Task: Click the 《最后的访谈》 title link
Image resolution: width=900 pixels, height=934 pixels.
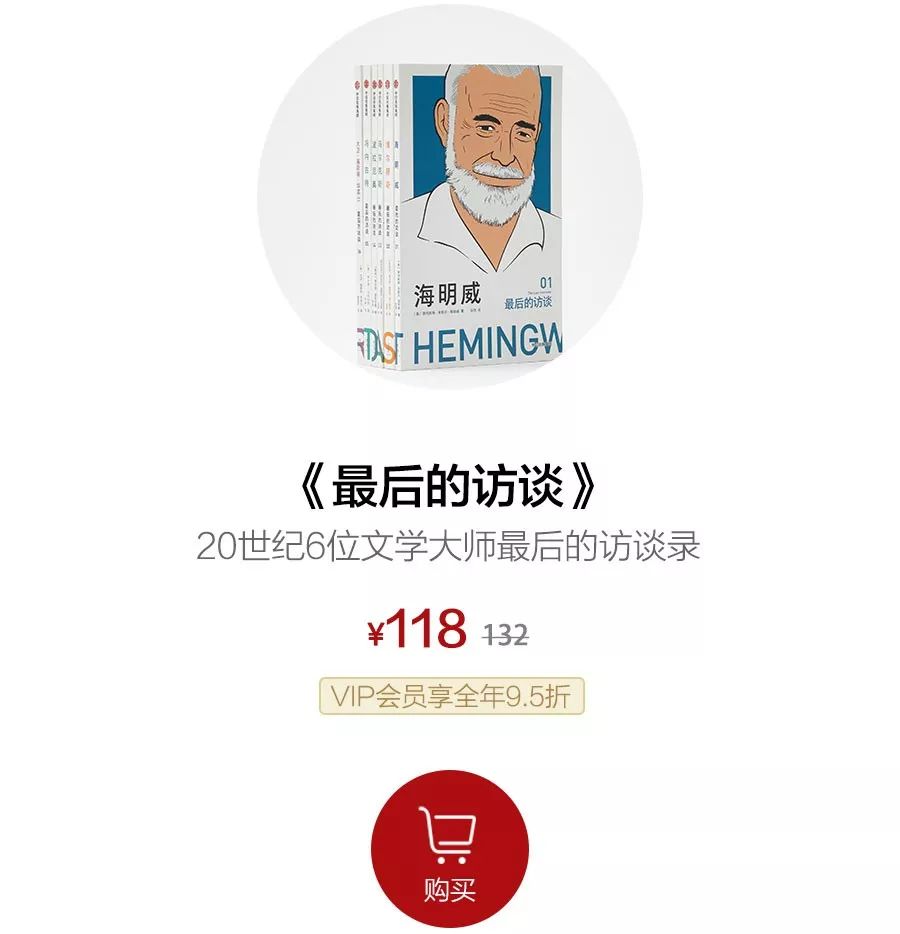Action: pos(450,485)
